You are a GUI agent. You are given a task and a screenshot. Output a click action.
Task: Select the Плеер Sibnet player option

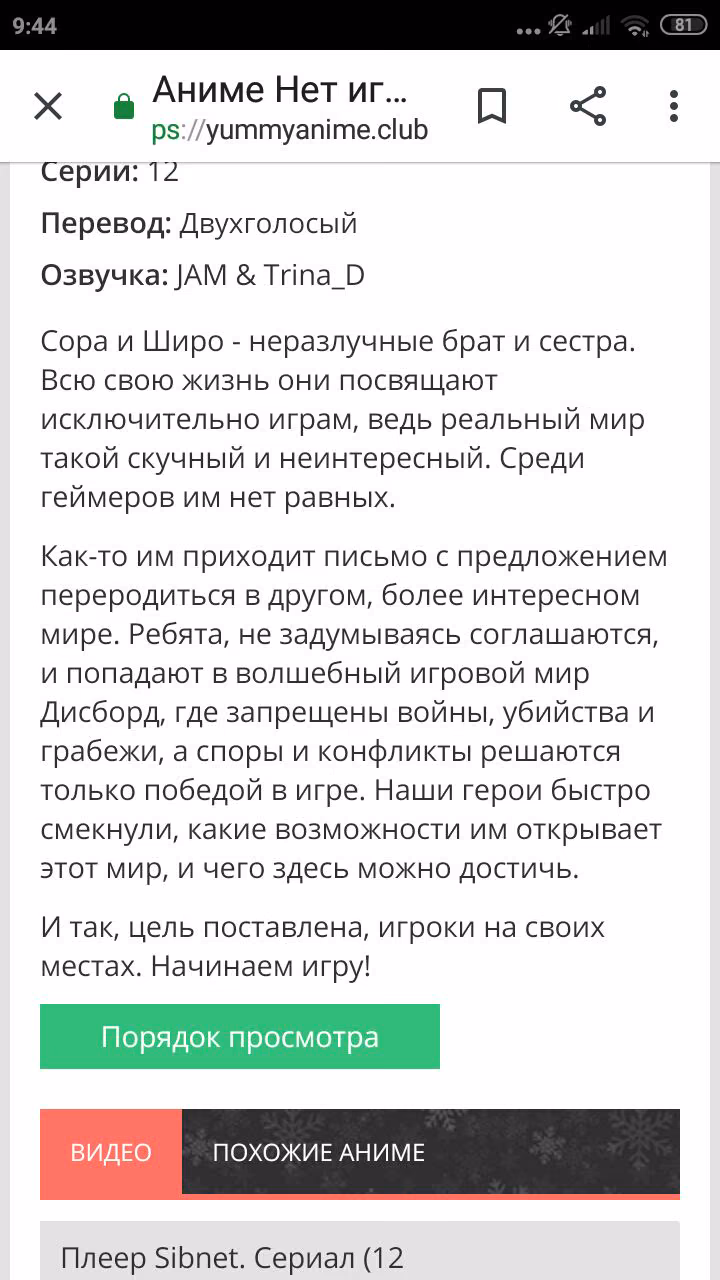(360, 1250)
